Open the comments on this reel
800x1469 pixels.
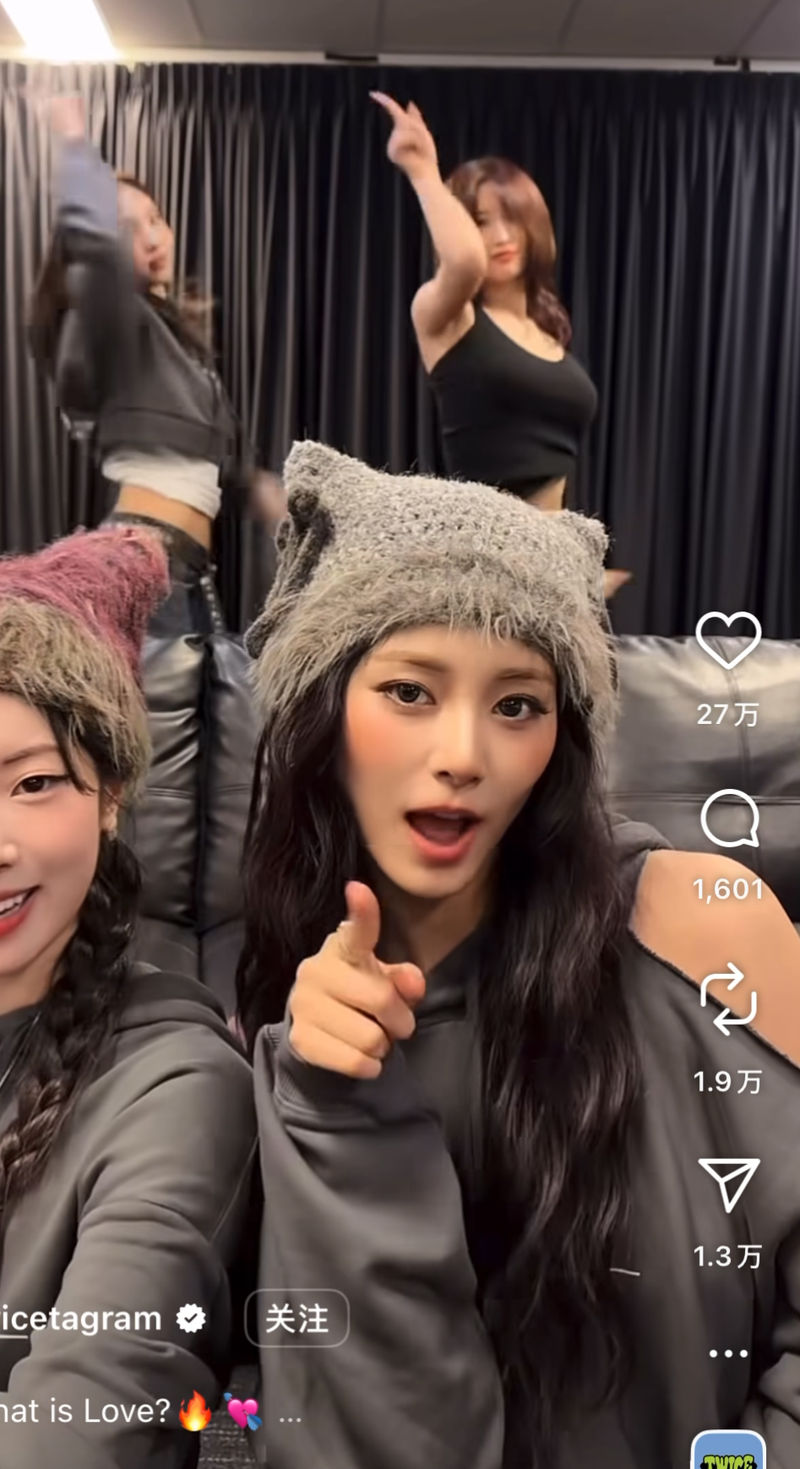pos(729,819)
